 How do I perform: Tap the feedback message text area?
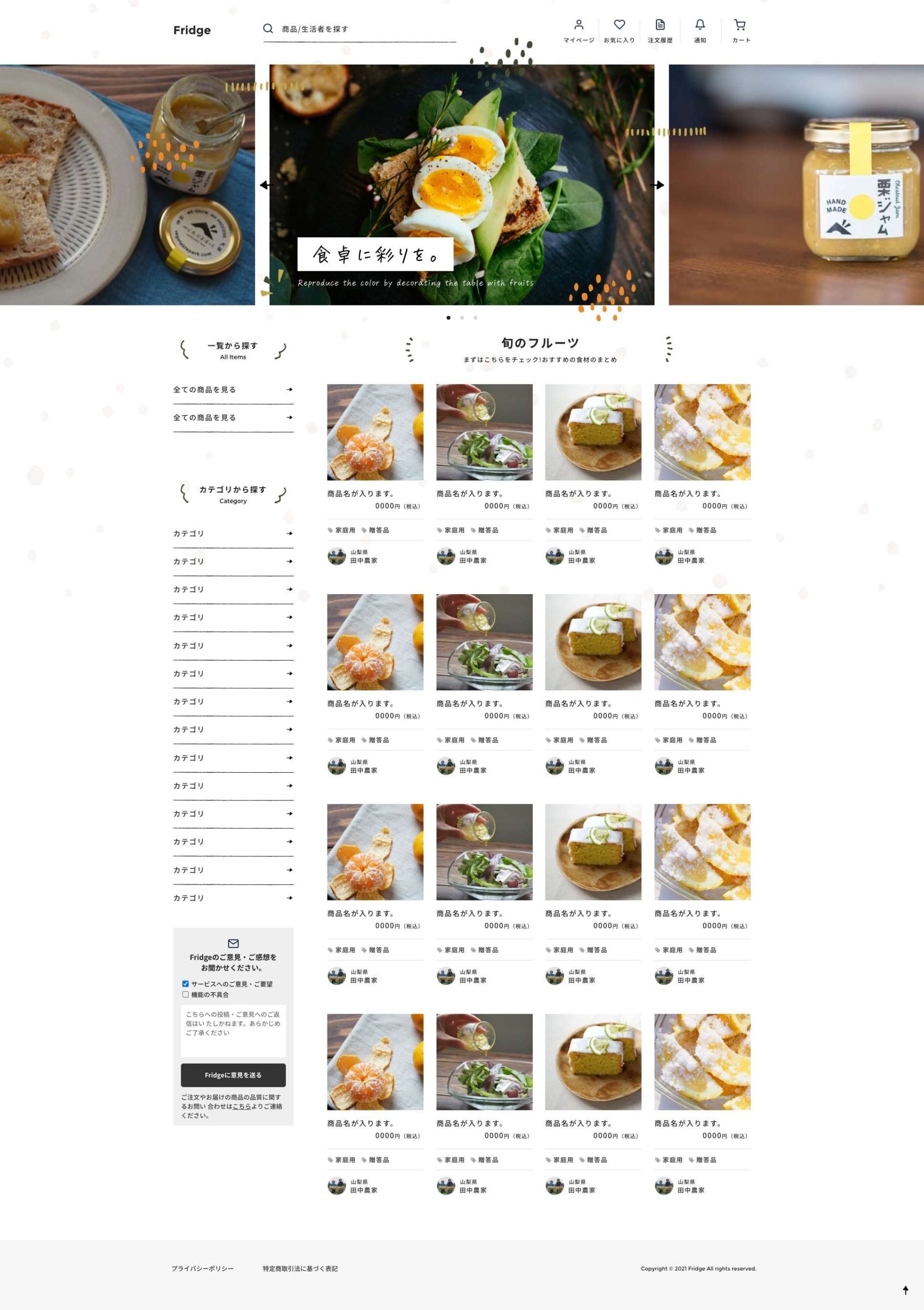233,1031
